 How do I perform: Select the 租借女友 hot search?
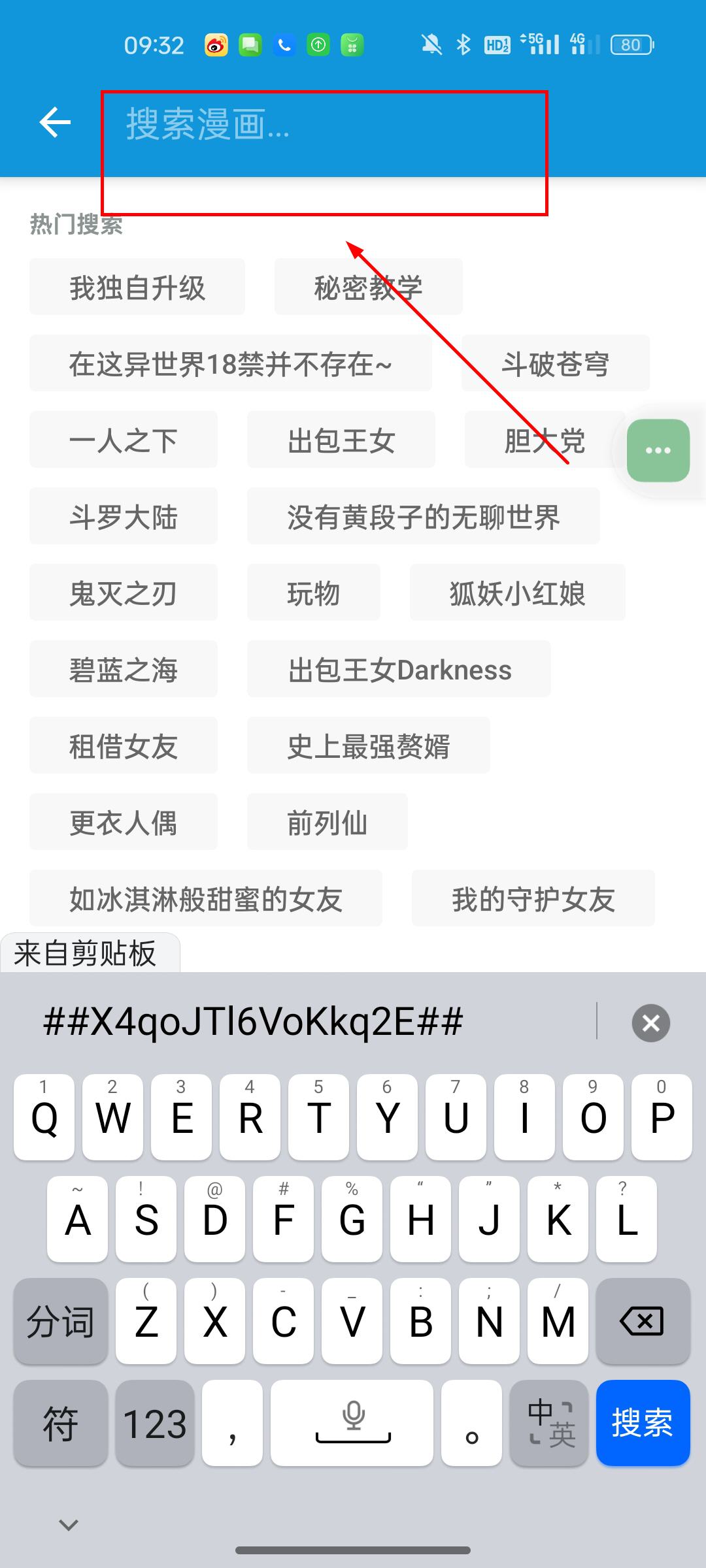124,746
